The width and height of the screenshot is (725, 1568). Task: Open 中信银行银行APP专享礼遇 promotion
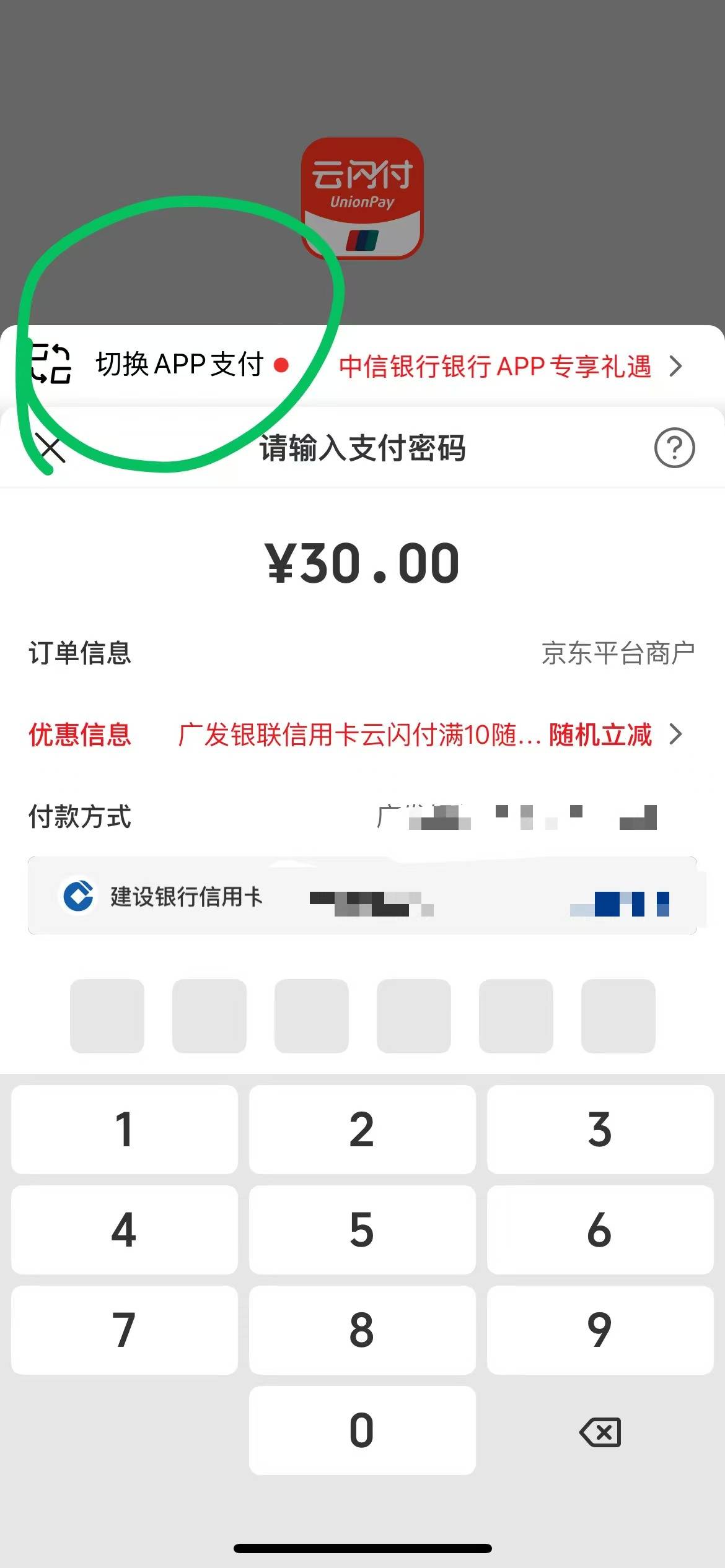click(x=508, y=366)
